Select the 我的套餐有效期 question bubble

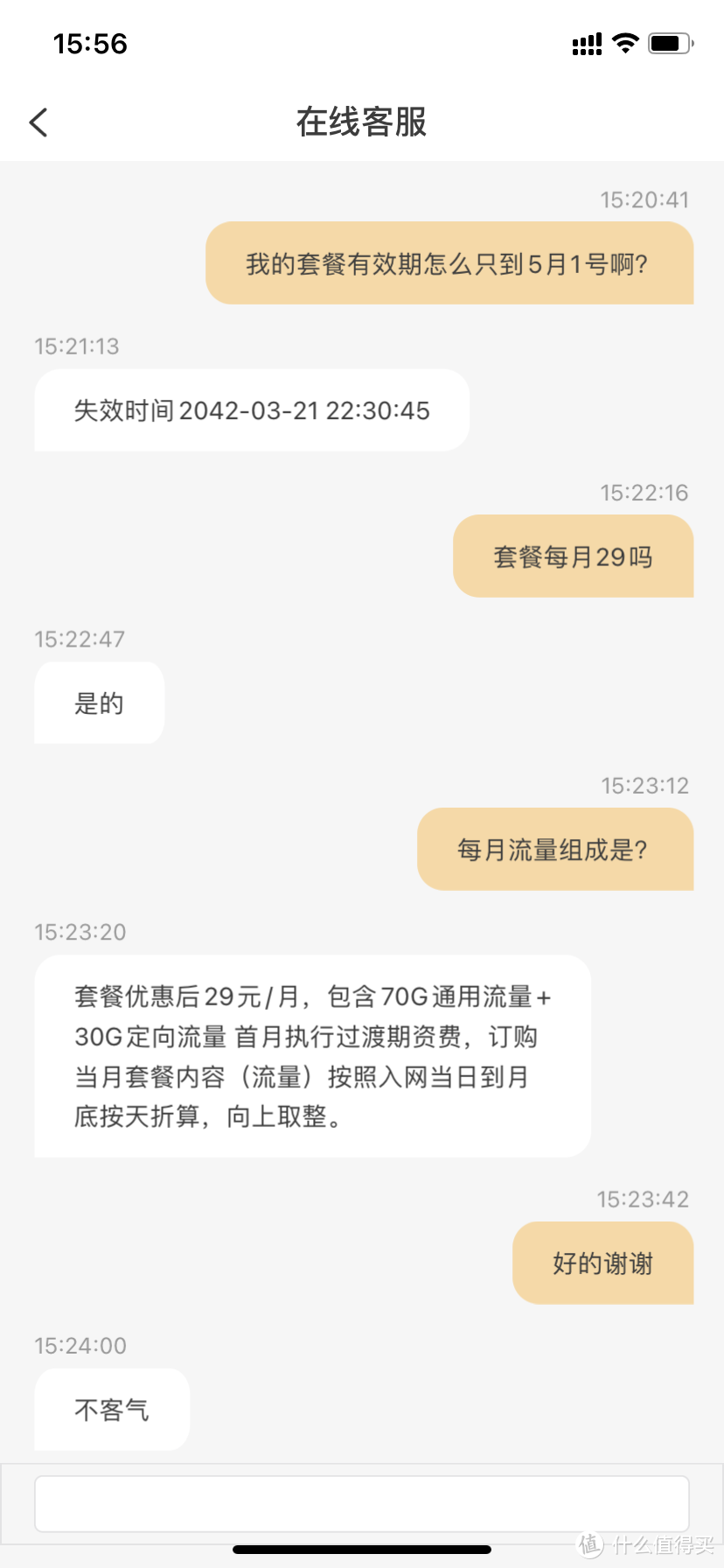click(x=450, y=262)
